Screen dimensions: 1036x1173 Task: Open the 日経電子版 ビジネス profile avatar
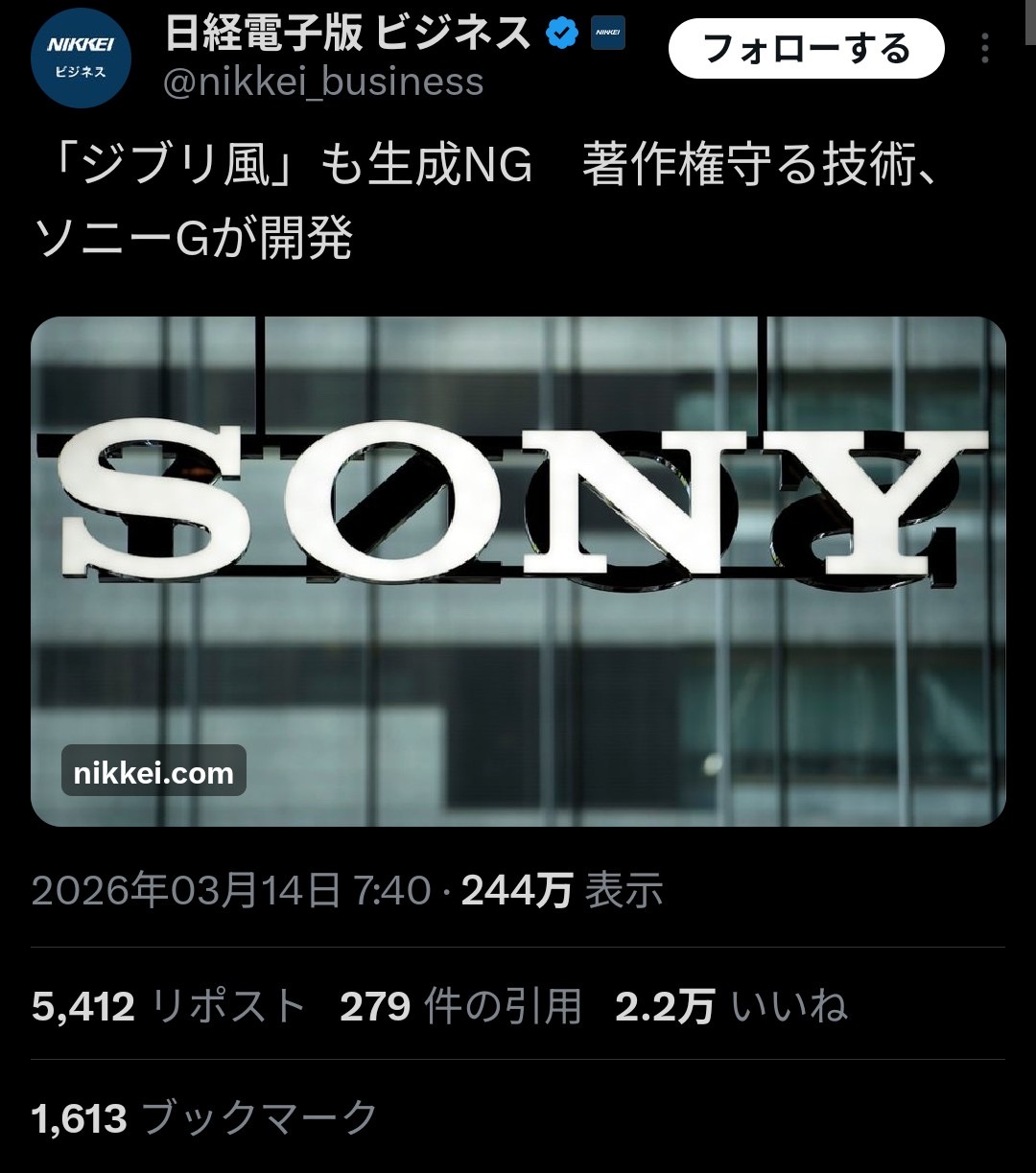tap(80, 59)
